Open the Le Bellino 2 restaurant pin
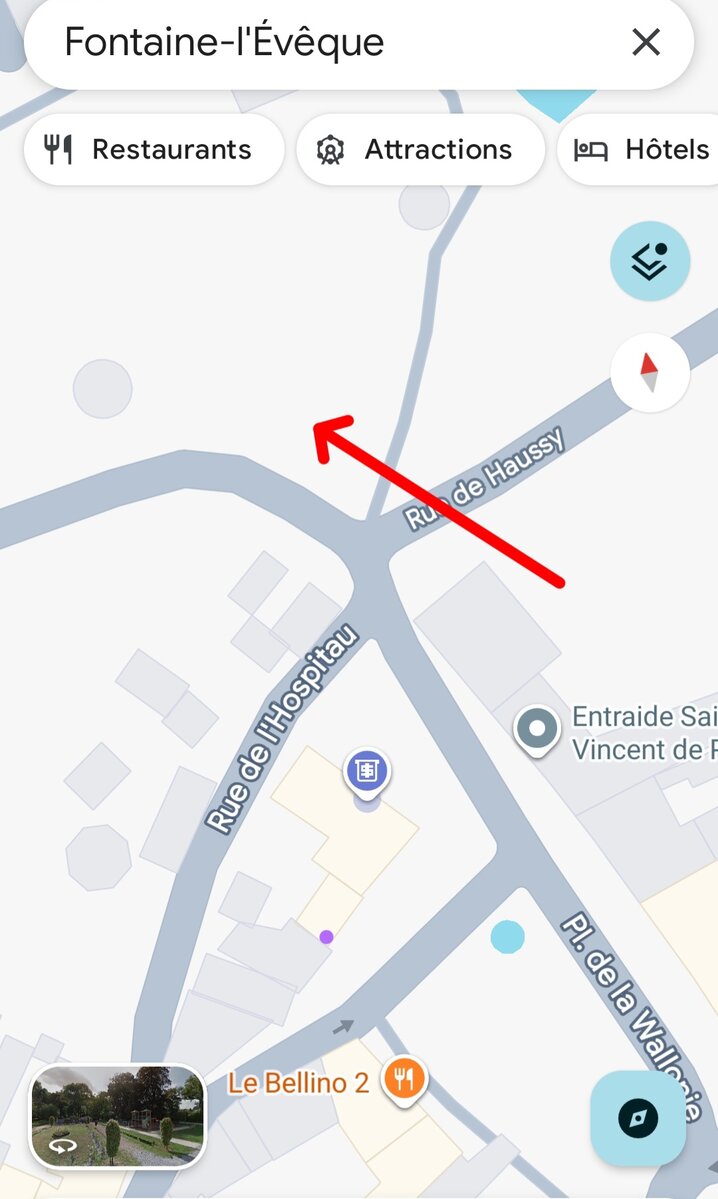This screenshot has height=1199, width=718. pos(405,1079)
